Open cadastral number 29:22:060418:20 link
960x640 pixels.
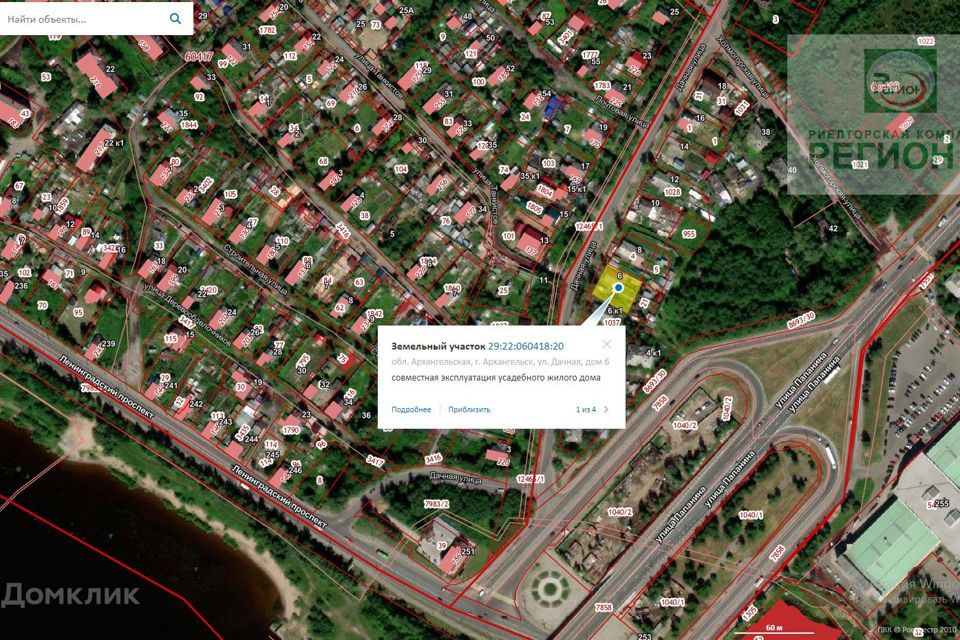click(526, 345)
